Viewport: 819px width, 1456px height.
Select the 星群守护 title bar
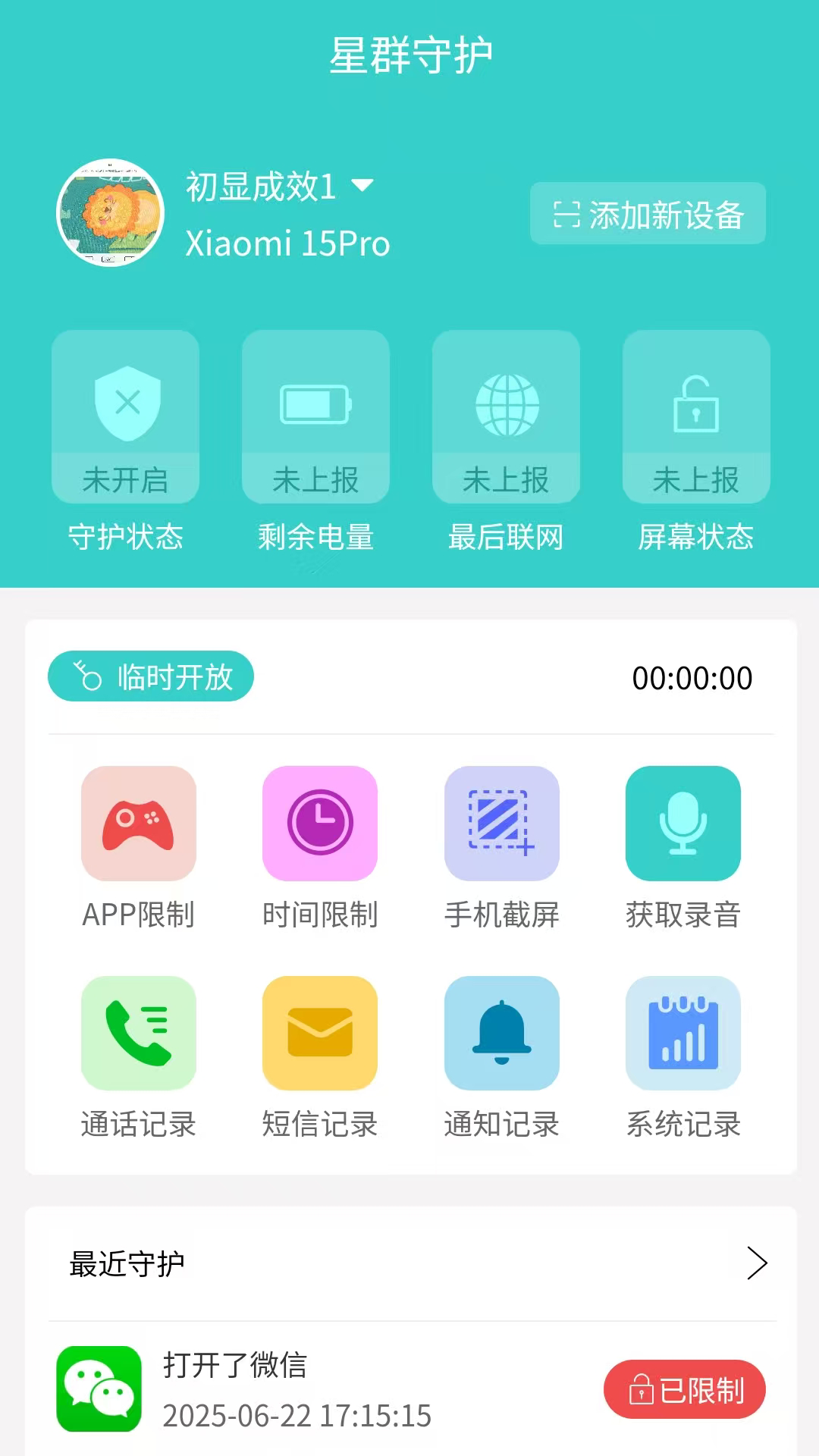tap(409, 53)
